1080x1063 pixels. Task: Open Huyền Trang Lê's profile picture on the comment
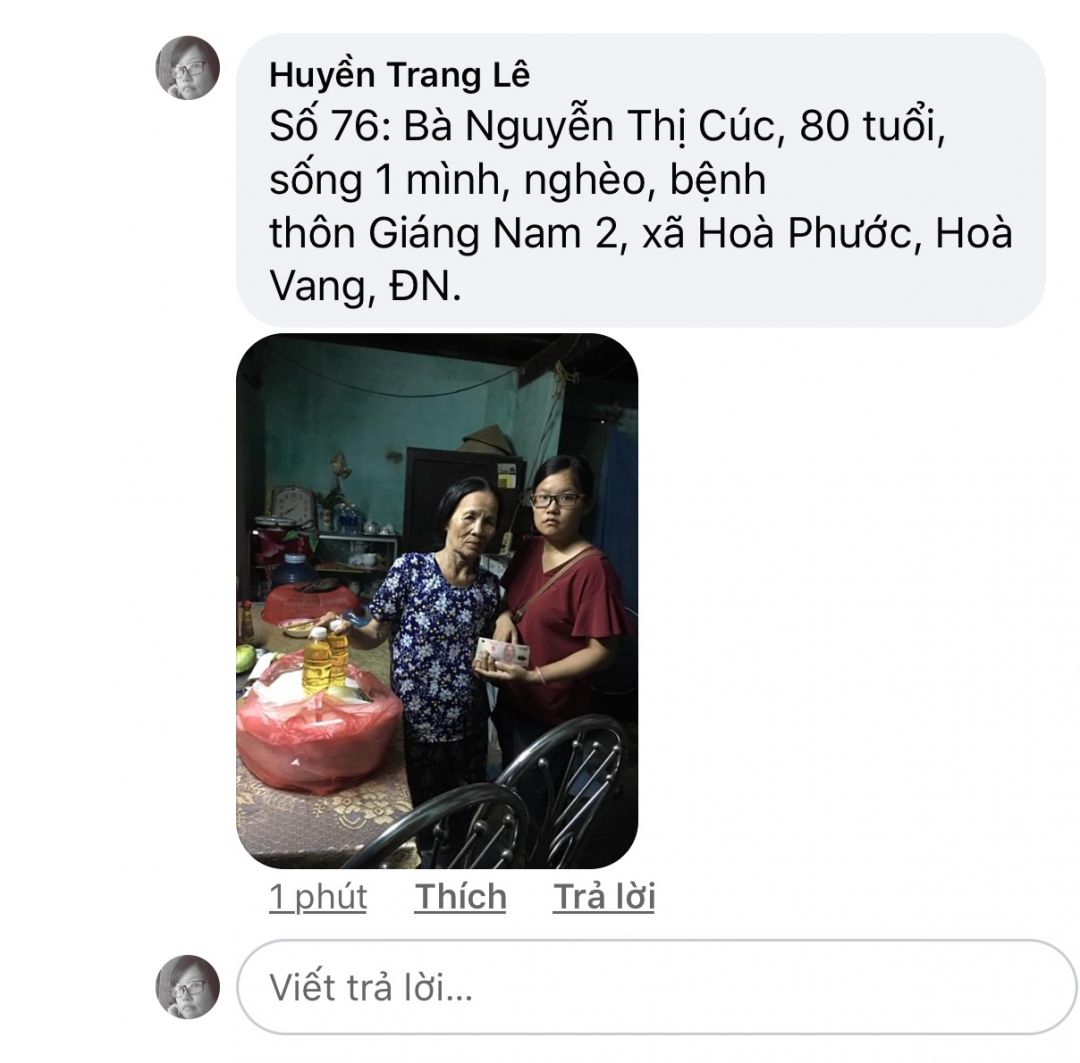[x=187, y=67]
